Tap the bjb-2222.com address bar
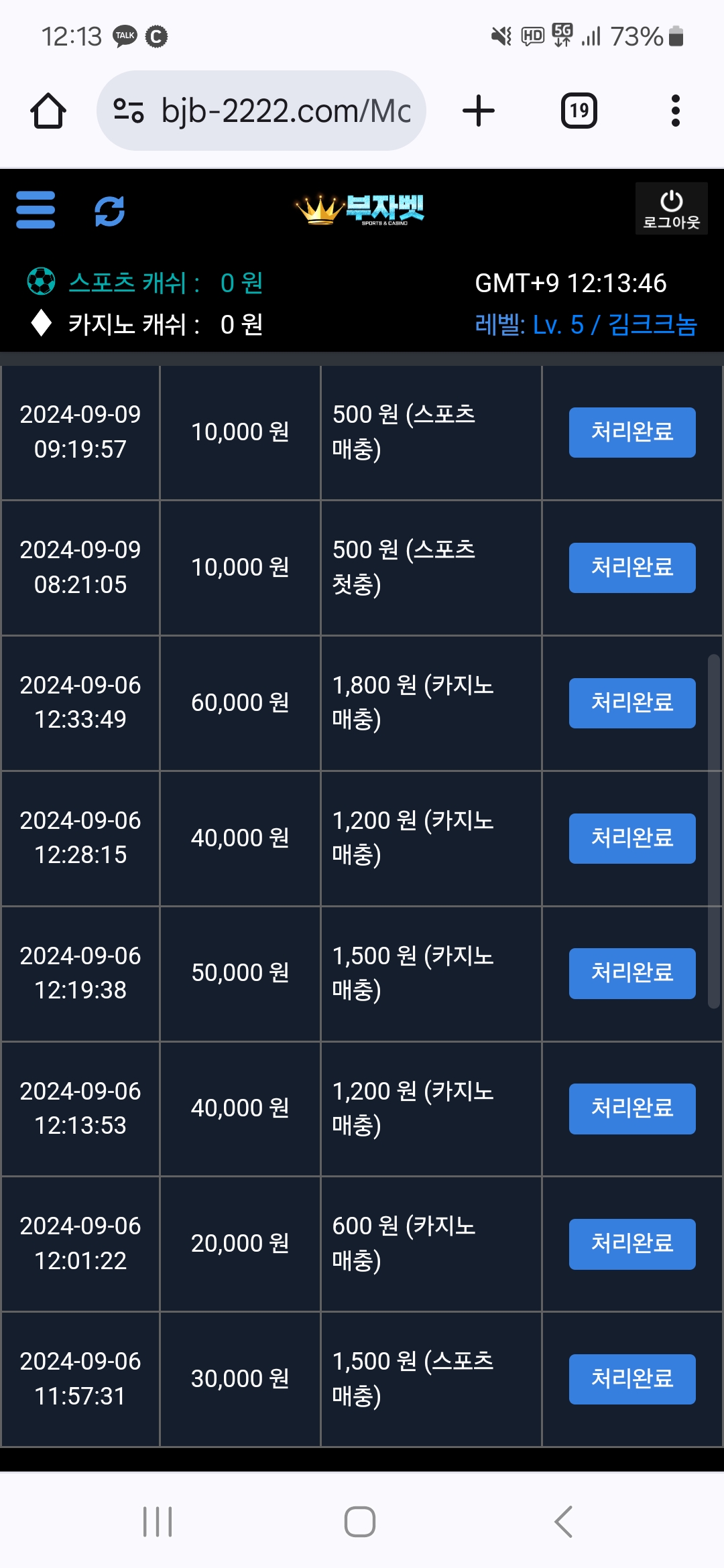This screenshot has width=724, height=1568. pos(261,111)
